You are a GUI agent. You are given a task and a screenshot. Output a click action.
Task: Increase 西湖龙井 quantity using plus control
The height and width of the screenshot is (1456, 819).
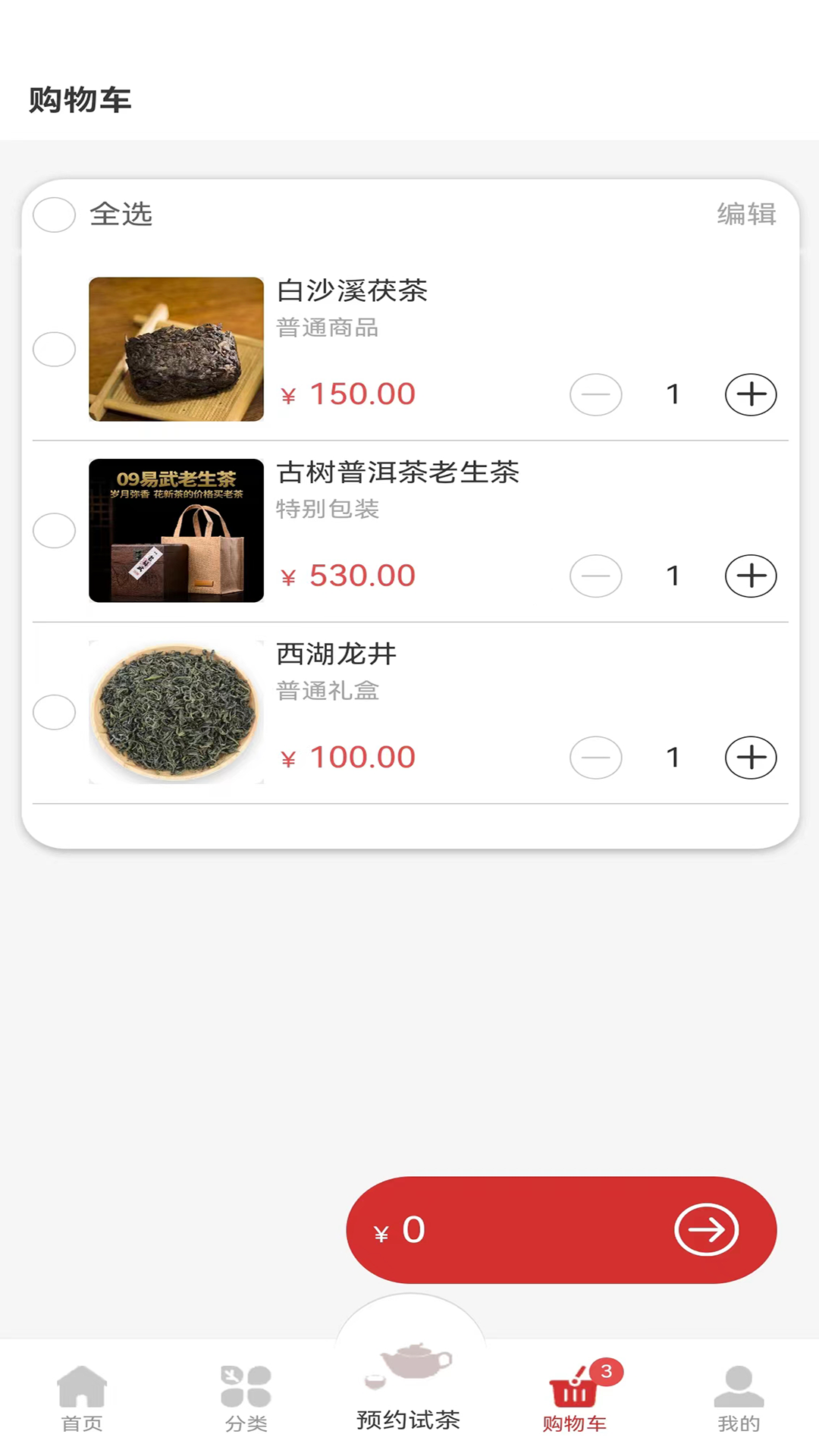point(750,757)
